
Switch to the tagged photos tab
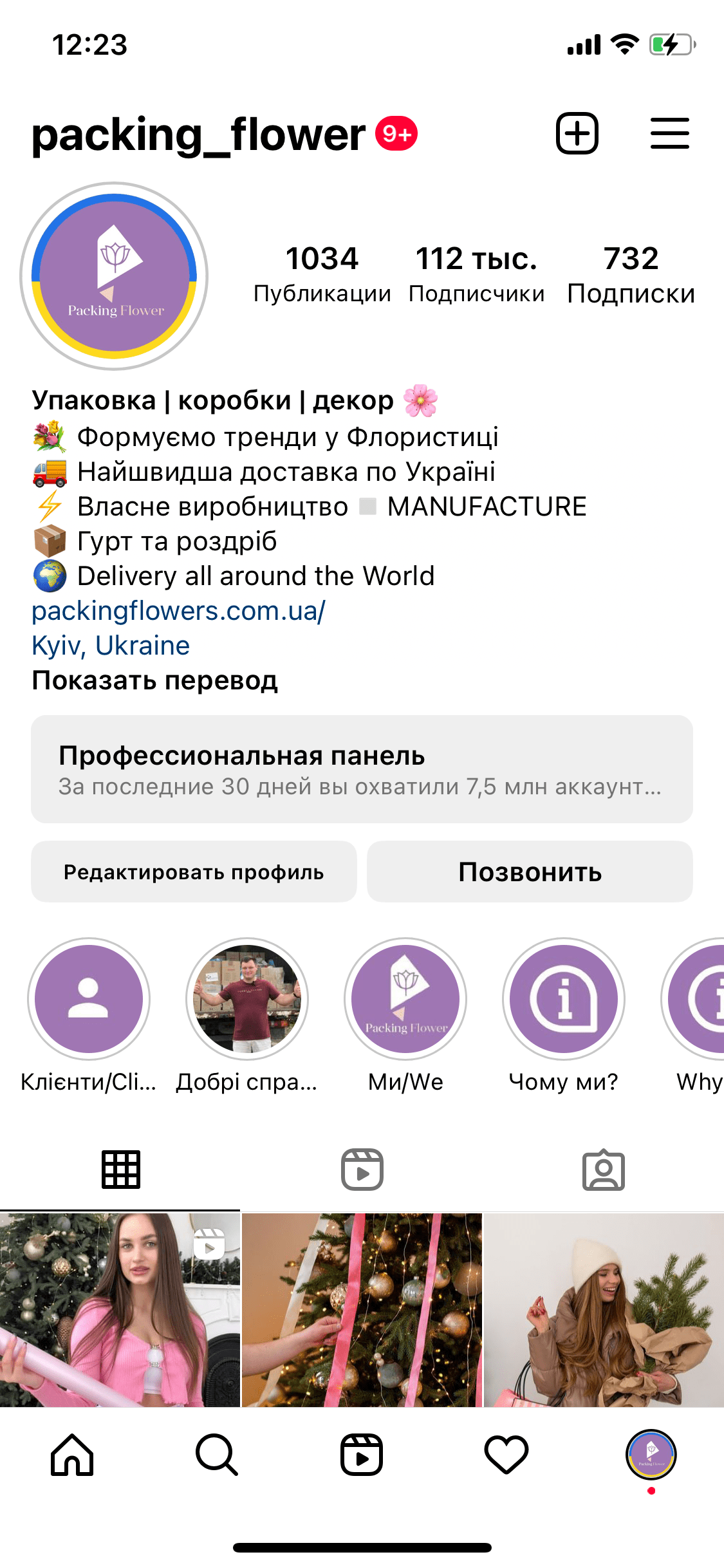[x=603, y=1169]
